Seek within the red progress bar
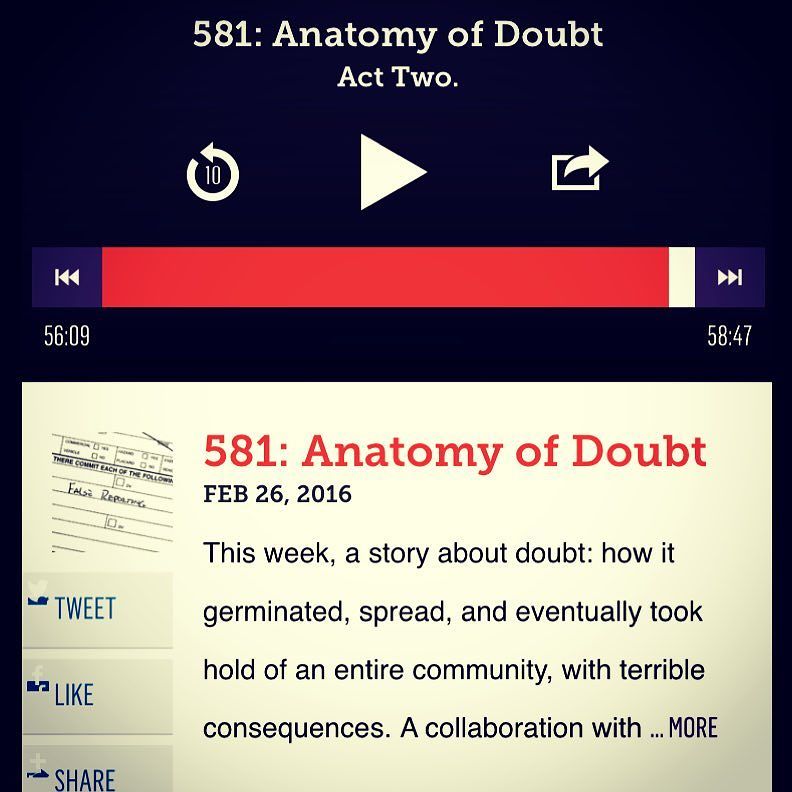The image size is (792, 792). (385, 277)
